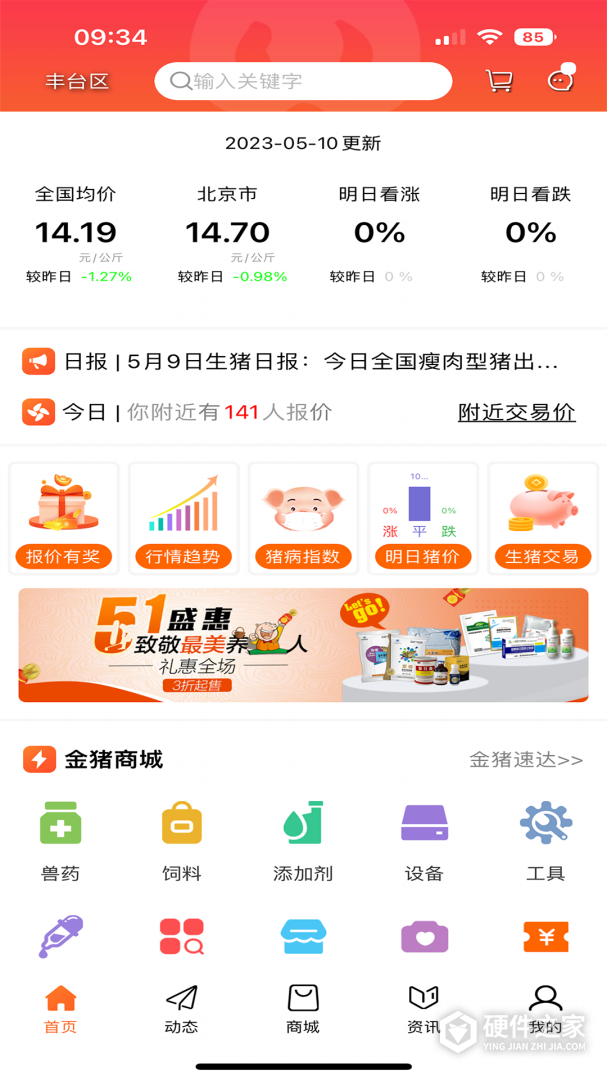Check the 明日猪价 forecast card

[x=423, y=518]
